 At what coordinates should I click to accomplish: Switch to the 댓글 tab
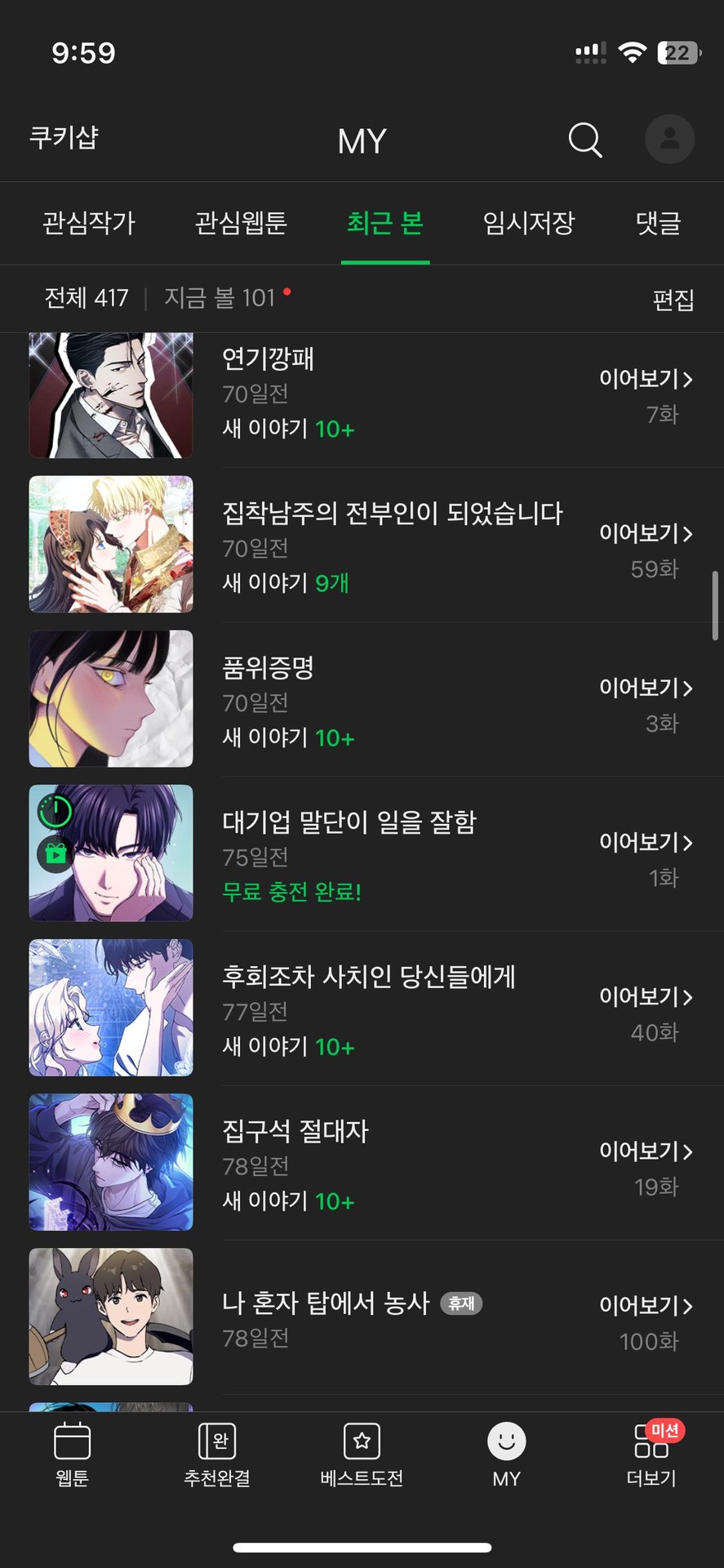[658, 223]
